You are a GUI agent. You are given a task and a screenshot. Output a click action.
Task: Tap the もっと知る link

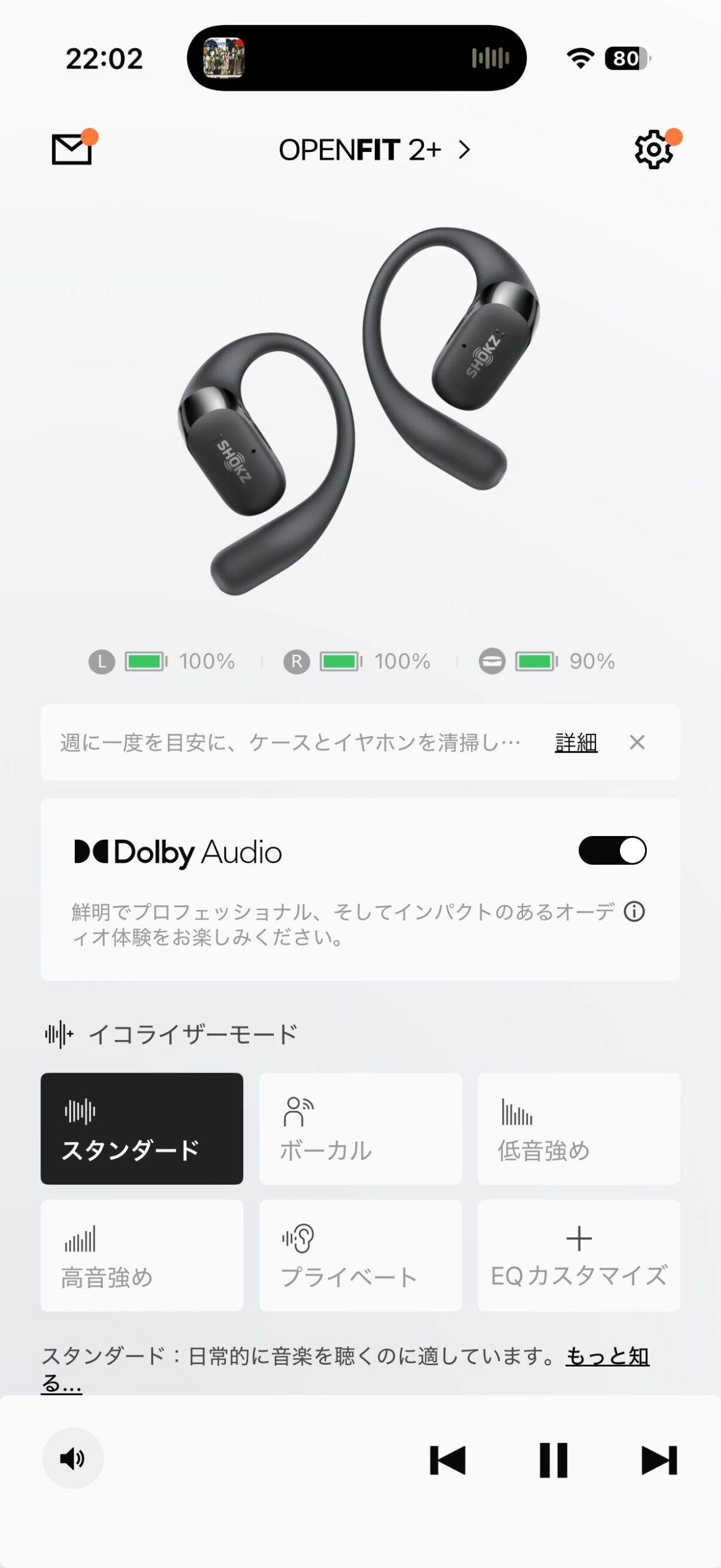(606, 1357)
